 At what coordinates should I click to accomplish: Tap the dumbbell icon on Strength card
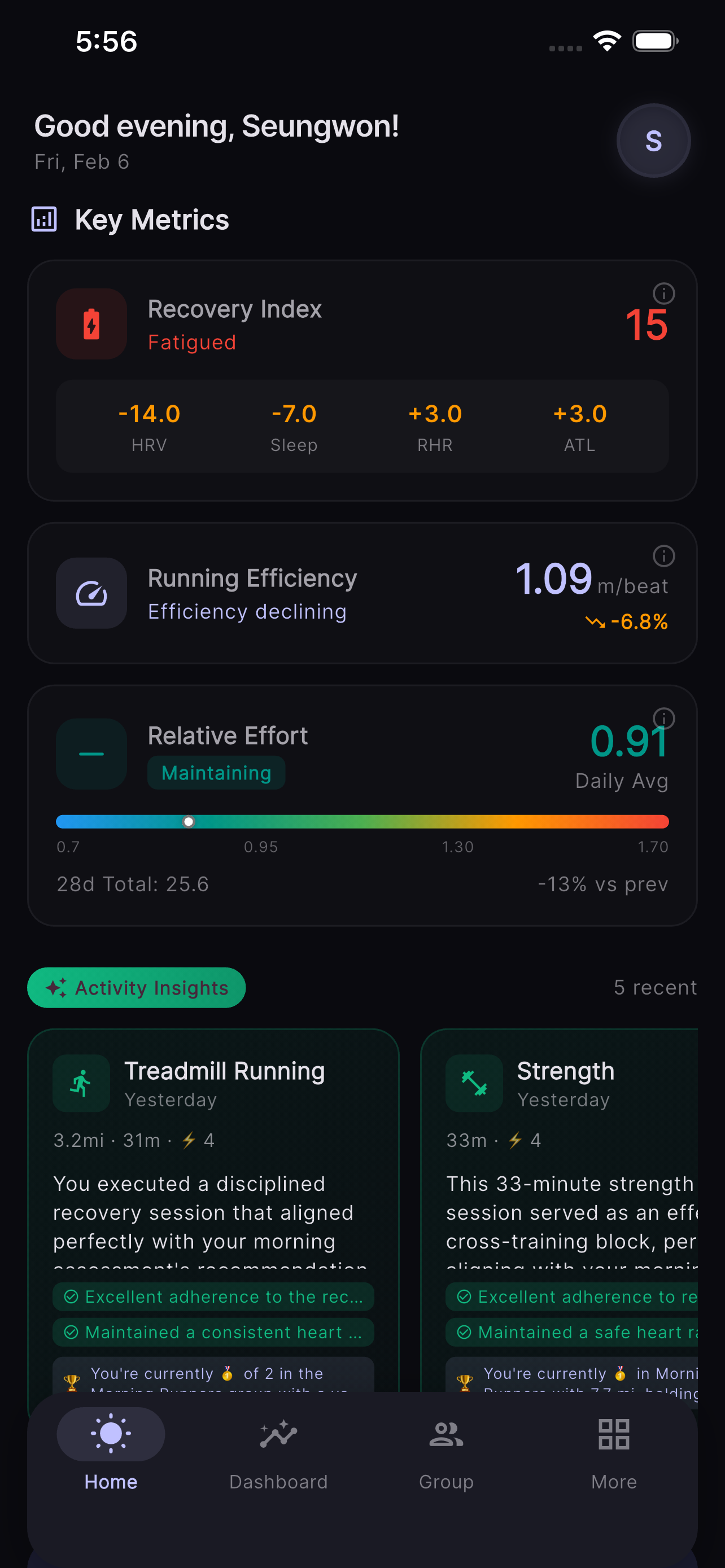(x=474, y=1083)
